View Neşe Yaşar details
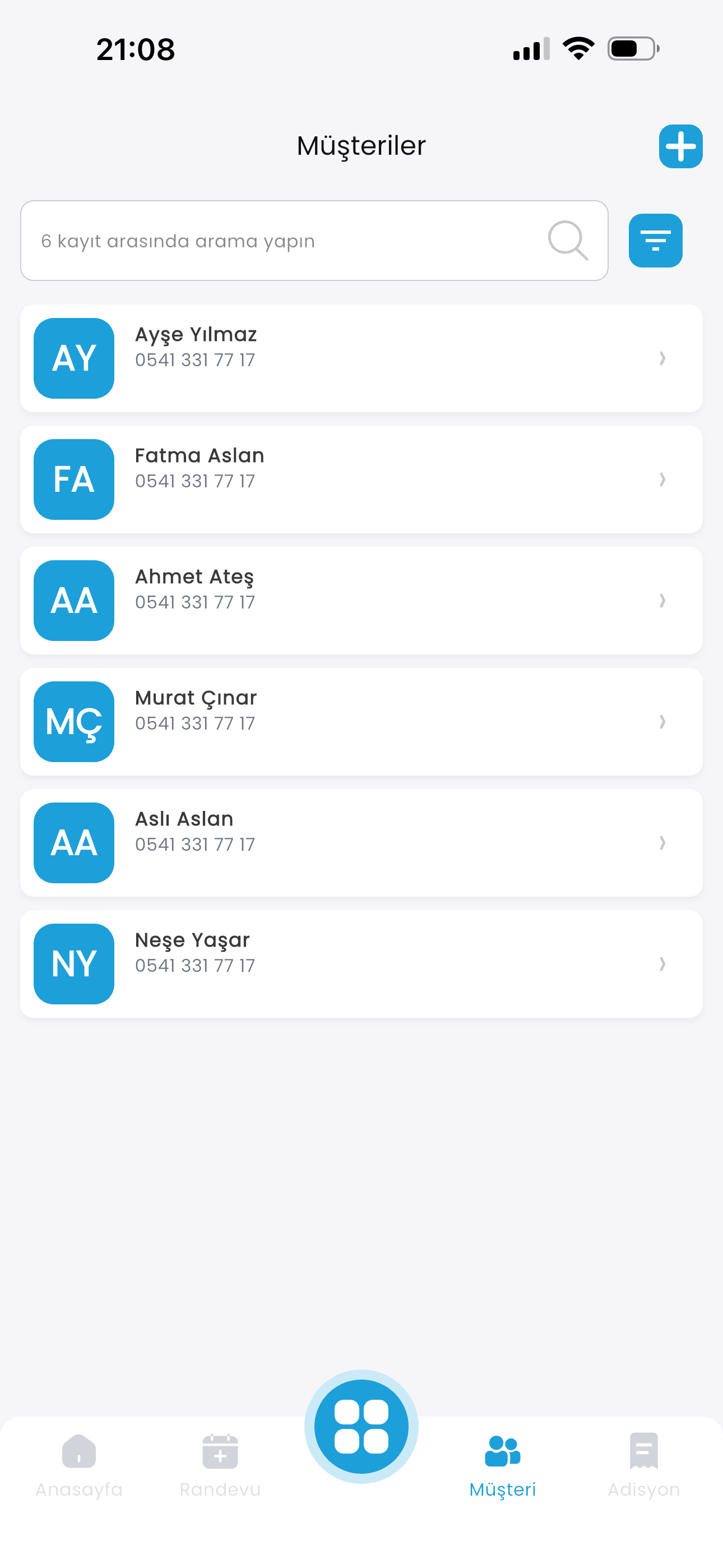This screenshot has width=723, height=1568. tap(361, 963)
